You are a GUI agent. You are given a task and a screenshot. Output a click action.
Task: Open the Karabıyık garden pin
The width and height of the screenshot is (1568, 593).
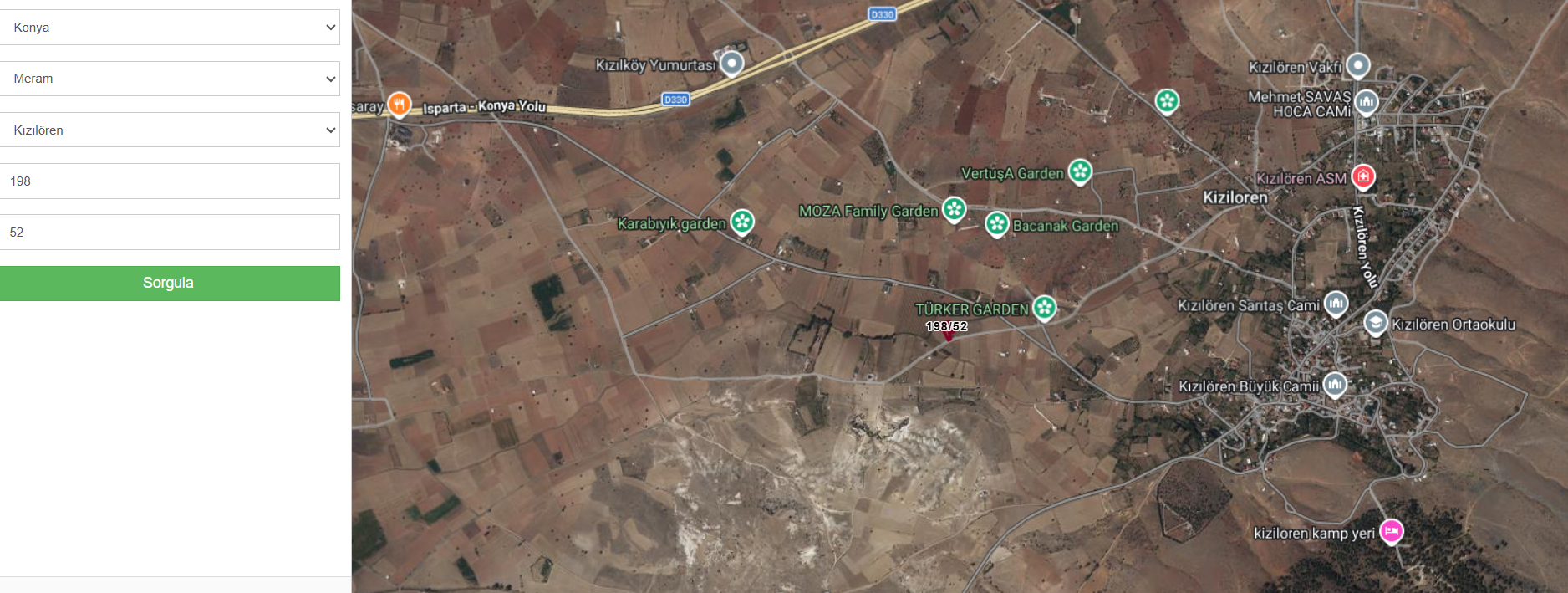click(x=742, y=221)
